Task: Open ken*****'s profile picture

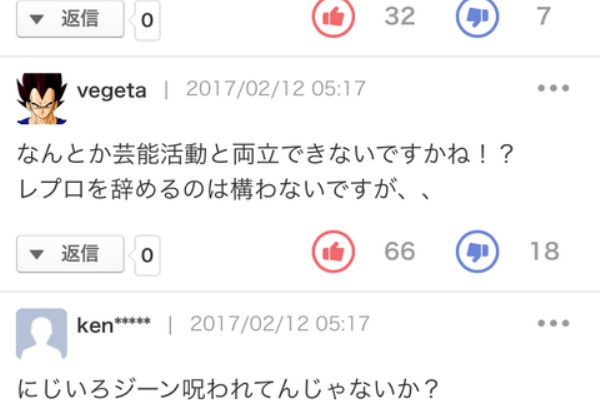Action: pos(41,332)
